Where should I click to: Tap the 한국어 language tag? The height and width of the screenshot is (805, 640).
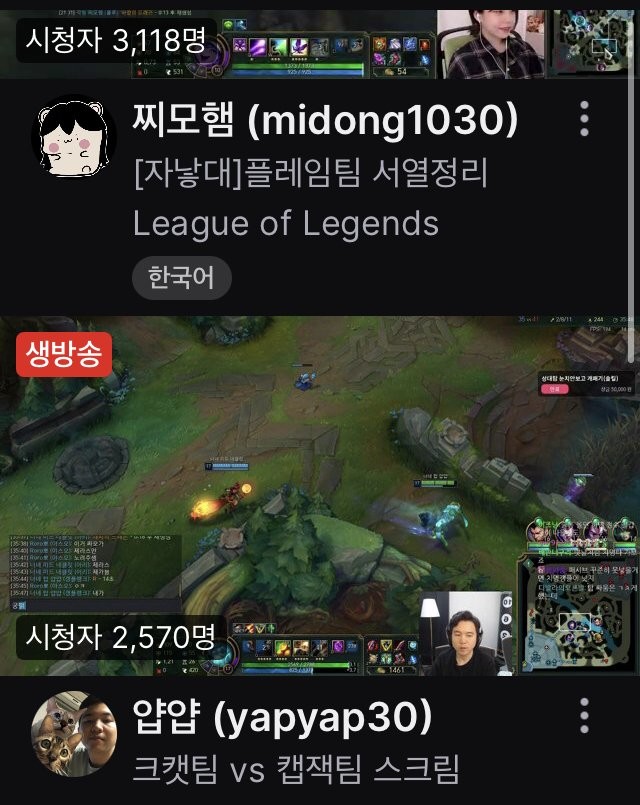[173, 277]
